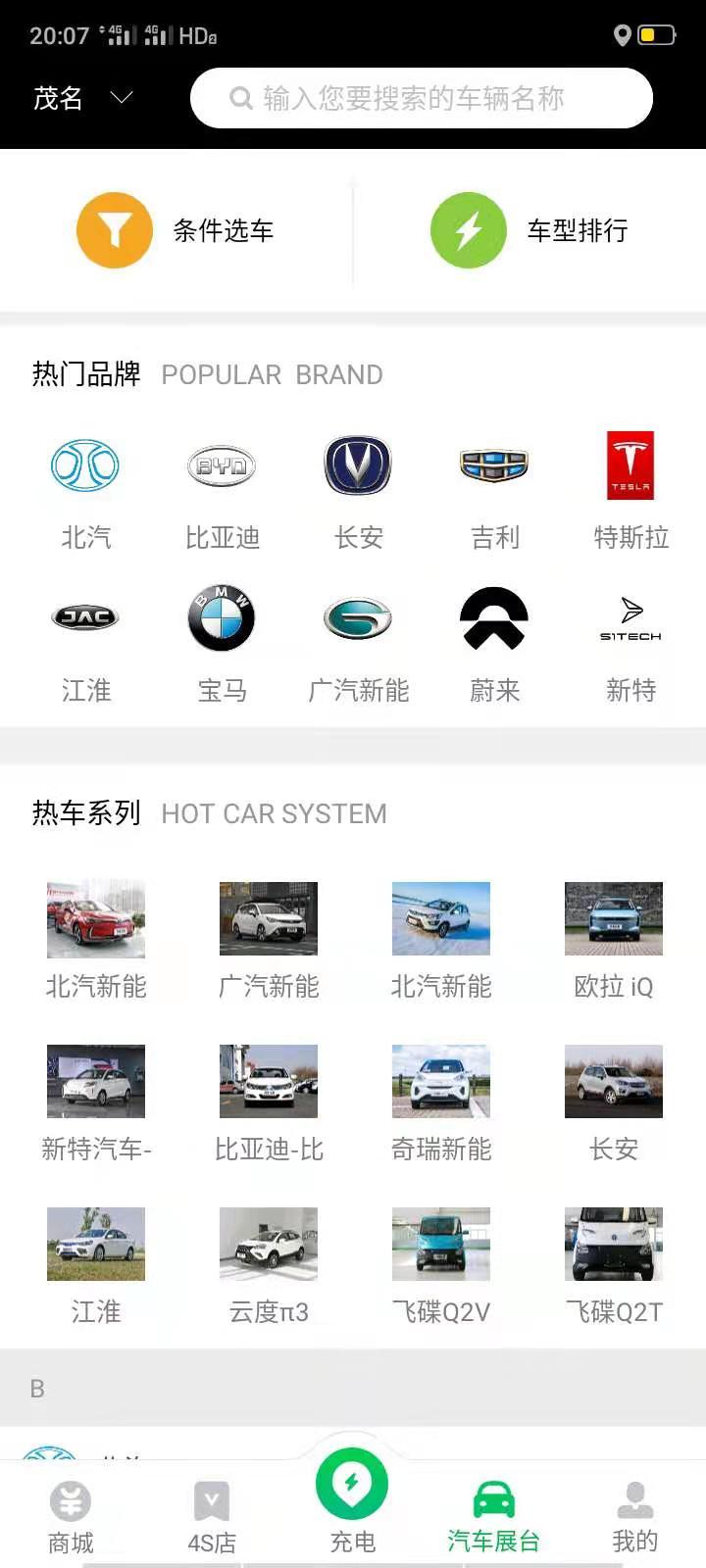This screenshot has height=1568, width=706.
Task: Open the NIO (蔚来) brand page
Action: [494, 617]
